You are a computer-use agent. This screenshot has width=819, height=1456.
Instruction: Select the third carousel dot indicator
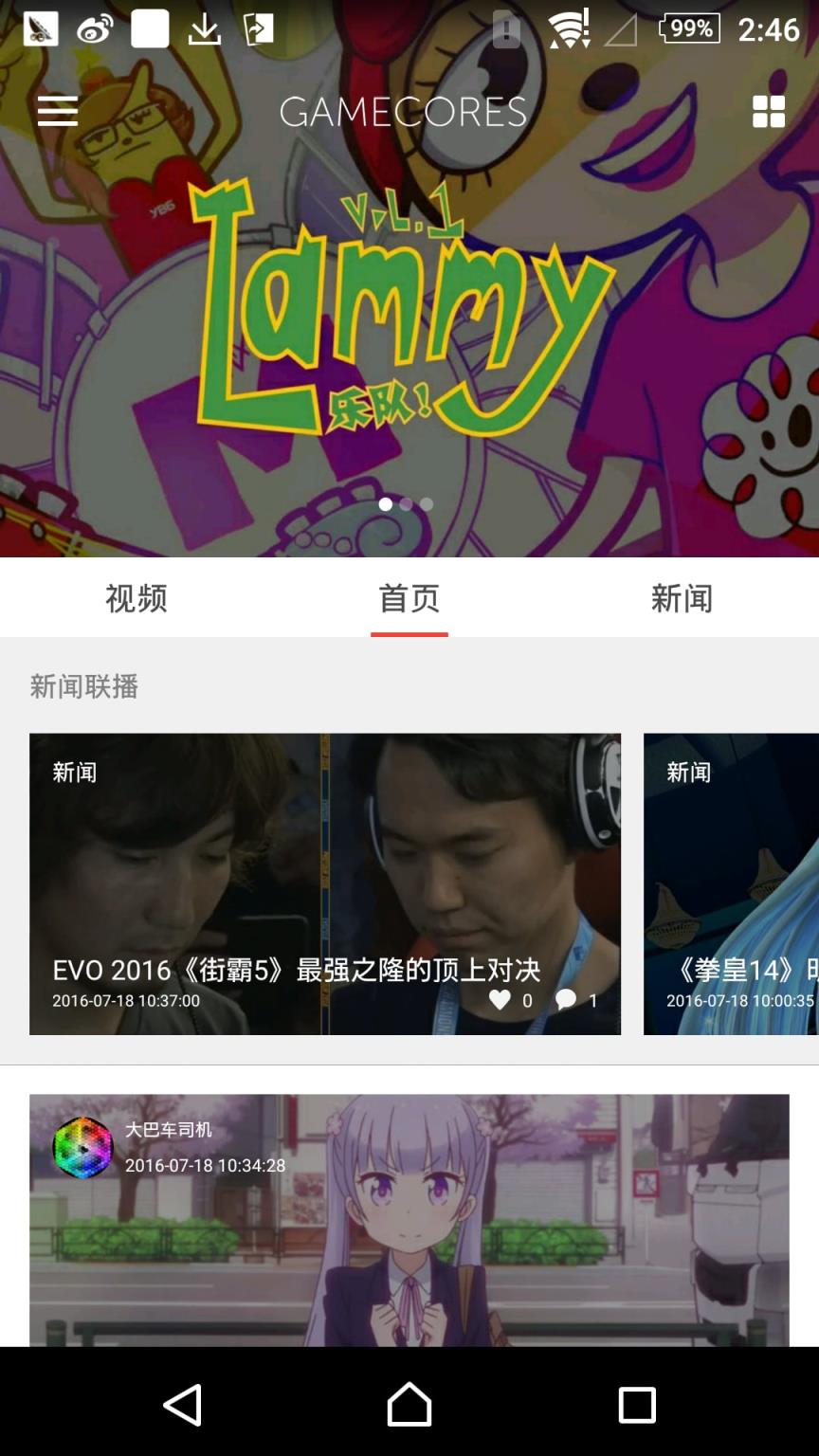click(427, 505)
